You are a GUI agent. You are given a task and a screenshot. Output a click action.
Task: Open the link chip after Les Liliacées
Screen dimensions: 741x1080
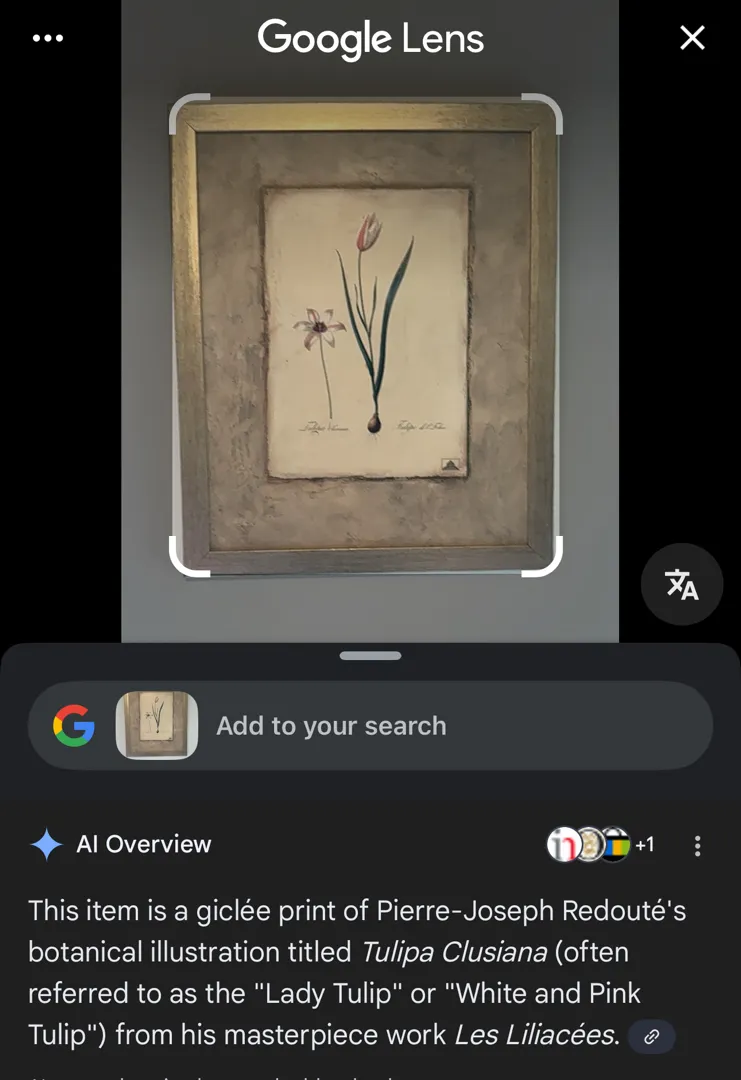coord(652,1037)
